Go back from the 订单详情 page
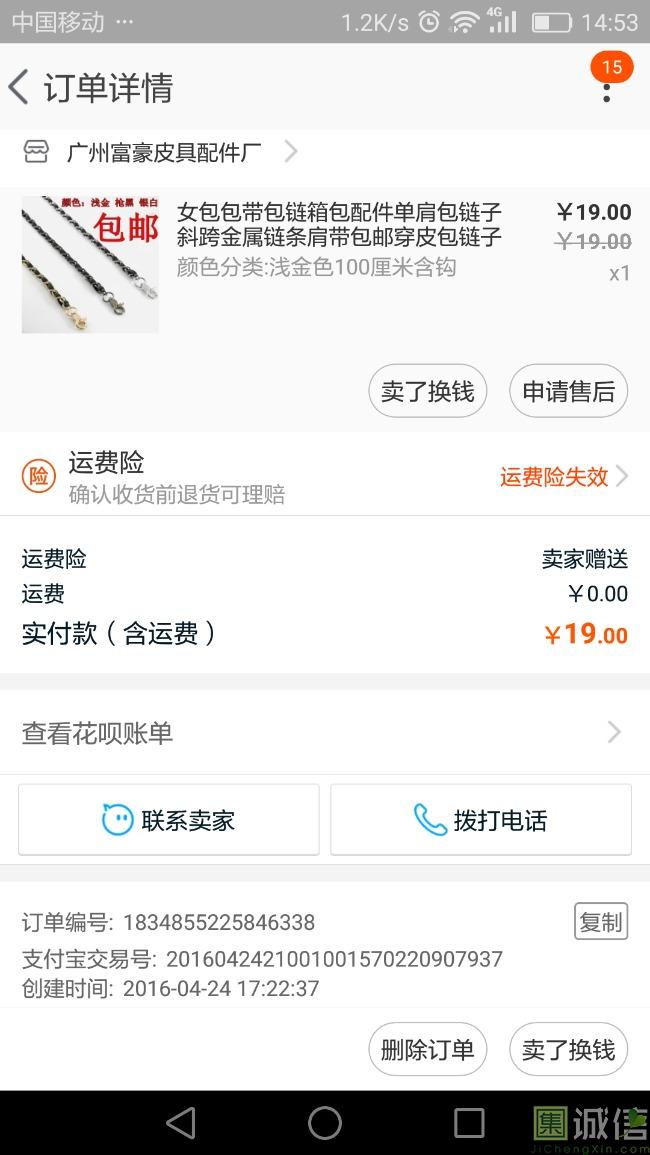Screen dimensions: 650x1155 point(20,88)
